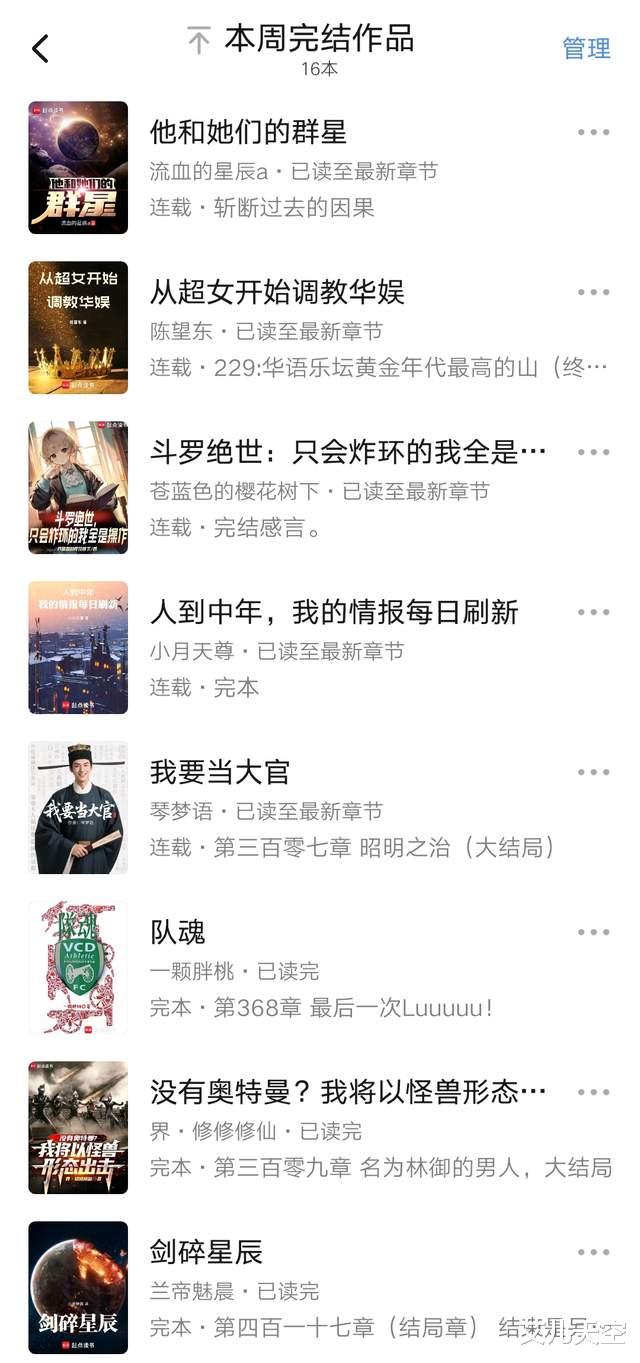The height and width of the screenshot is (1363, 640).
Task: Show options for the 没有奥特曼 book
Action: pos(593,1092)
